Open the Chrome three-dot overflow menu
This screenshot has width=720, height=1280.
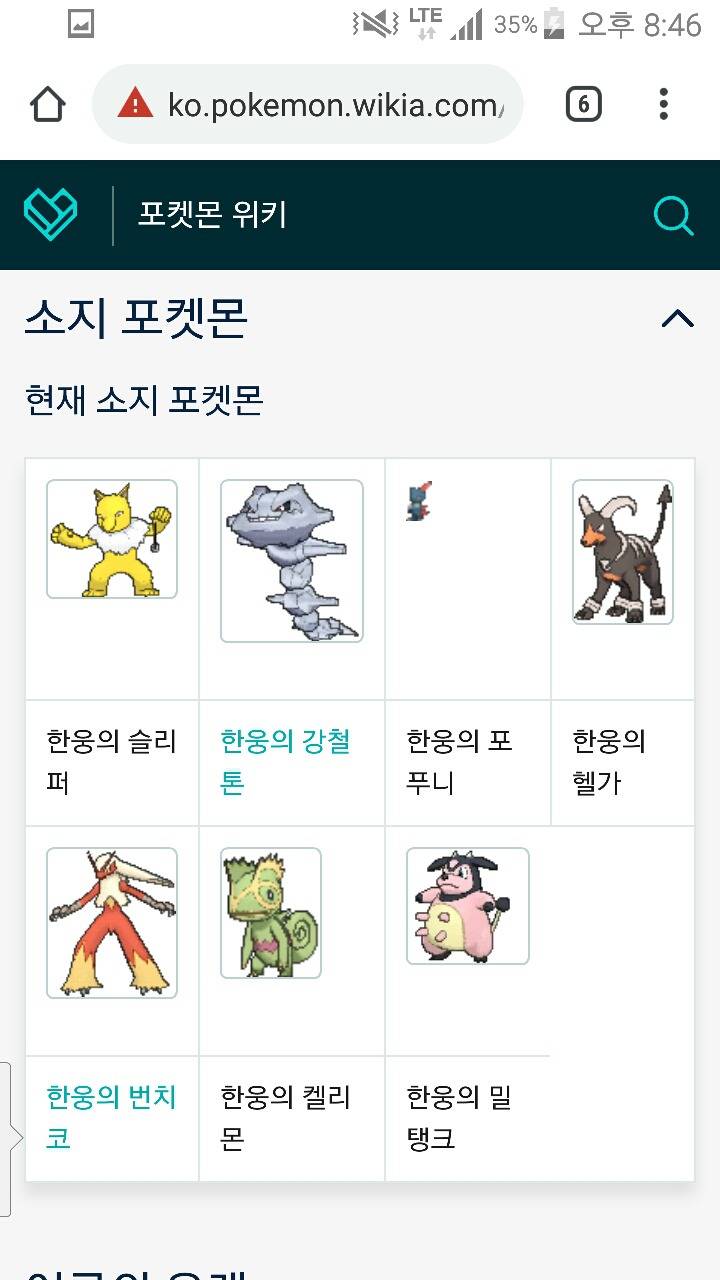(x=663, y=103)
